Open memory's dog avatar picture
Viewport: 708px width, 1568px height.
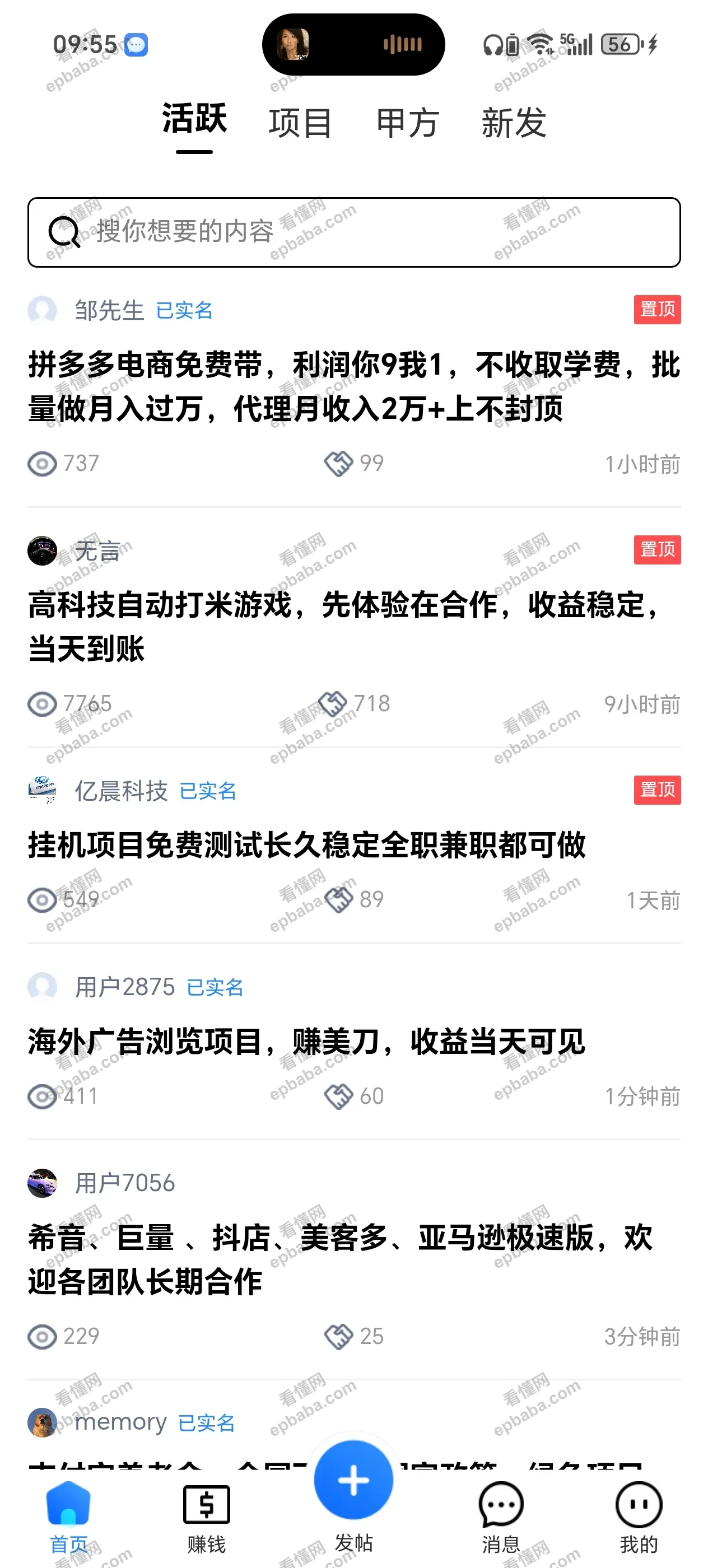click(x=42, y=1422)
